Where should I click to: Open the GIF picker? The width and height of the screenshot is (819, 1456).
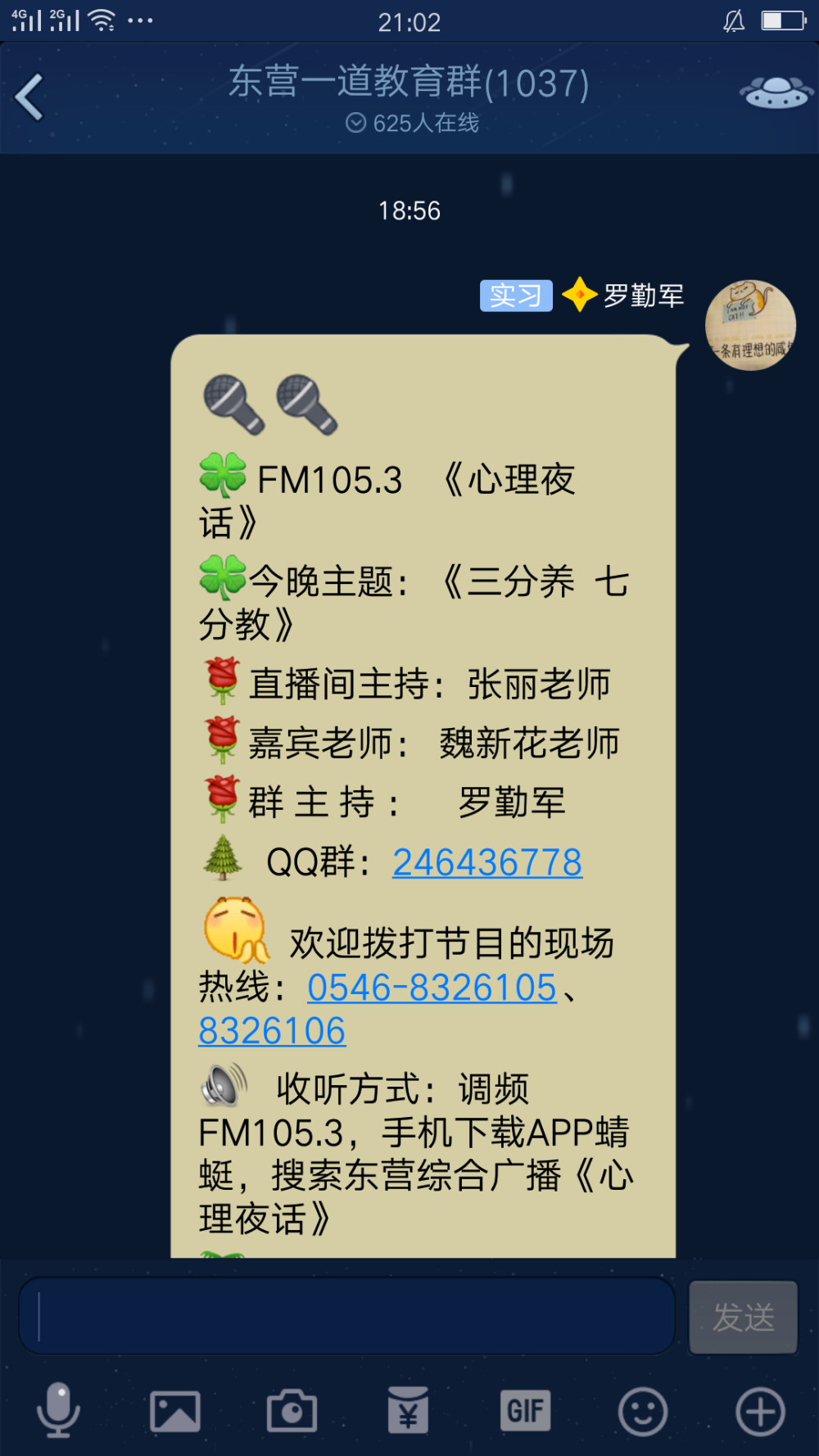pyautogui.click(x=525, y=1410)
